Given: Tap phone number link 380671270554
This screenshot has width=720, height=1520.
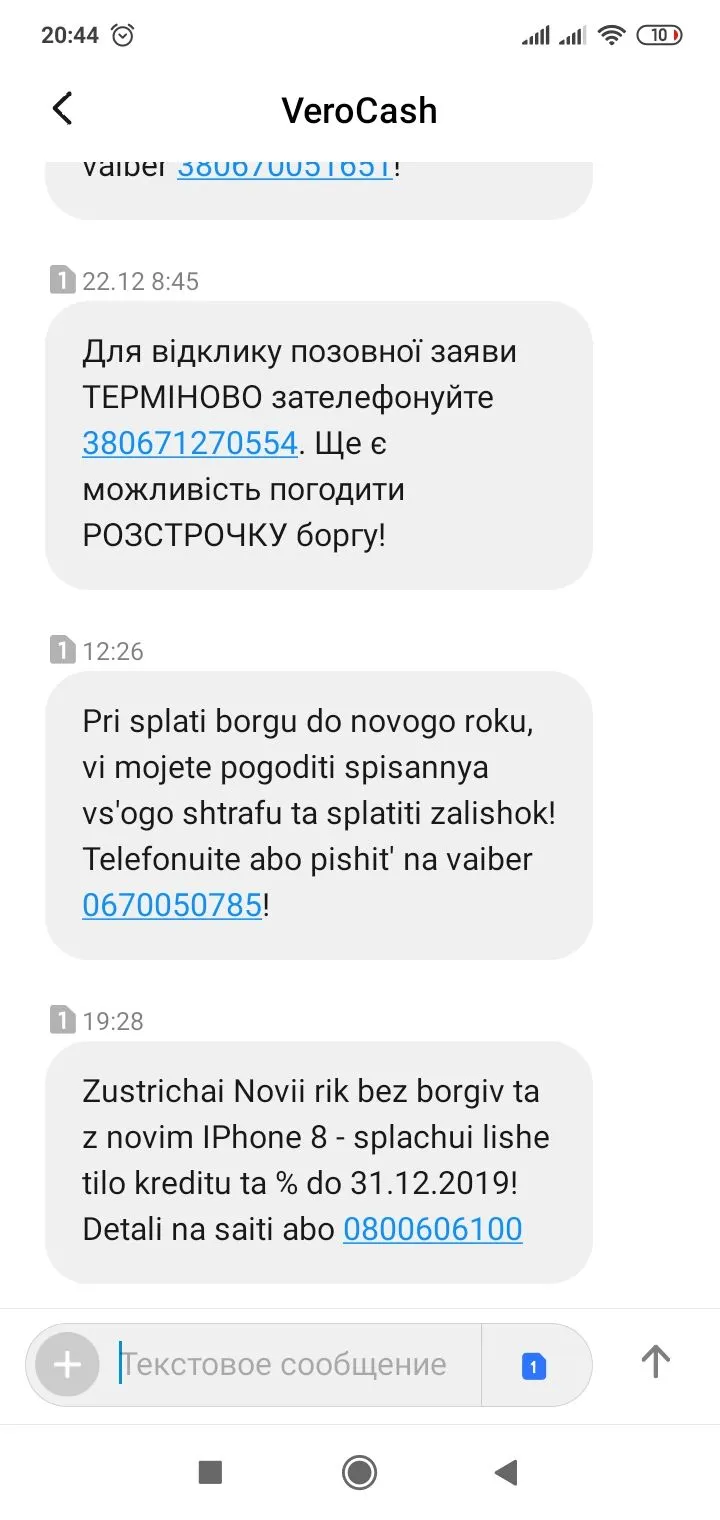Looking at the screenshot, I should (190, 443).
